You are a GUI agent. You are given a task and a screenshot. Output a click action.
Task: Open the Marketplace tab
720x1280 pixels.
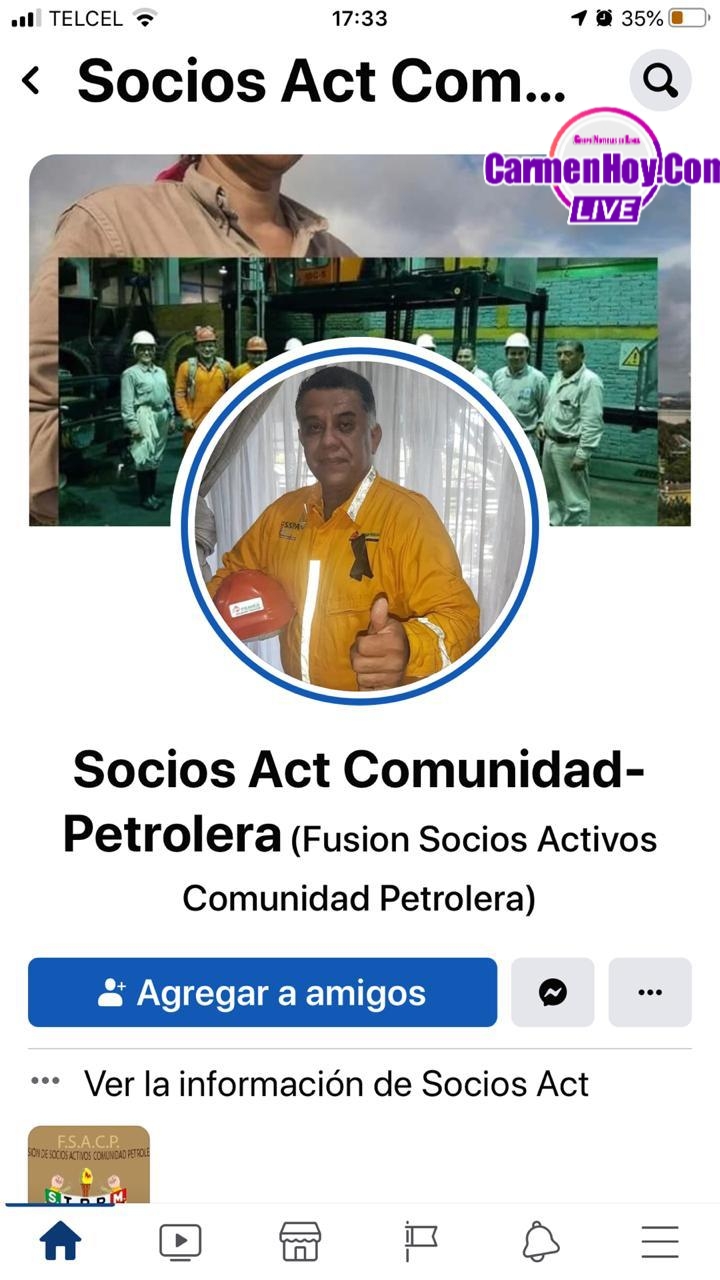pos(300,1241)
